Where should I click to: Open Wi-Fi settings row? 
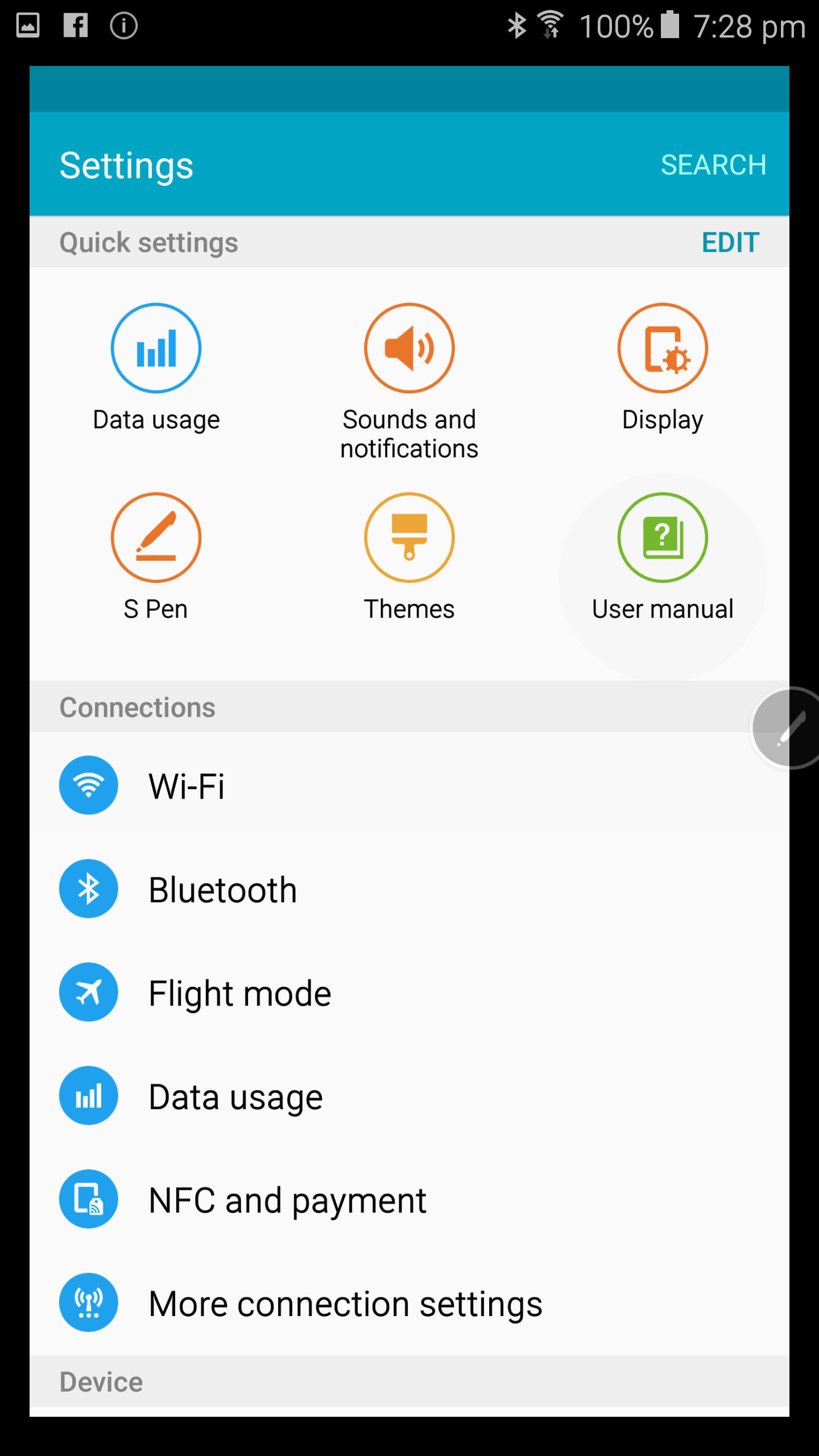pos(409,785)
